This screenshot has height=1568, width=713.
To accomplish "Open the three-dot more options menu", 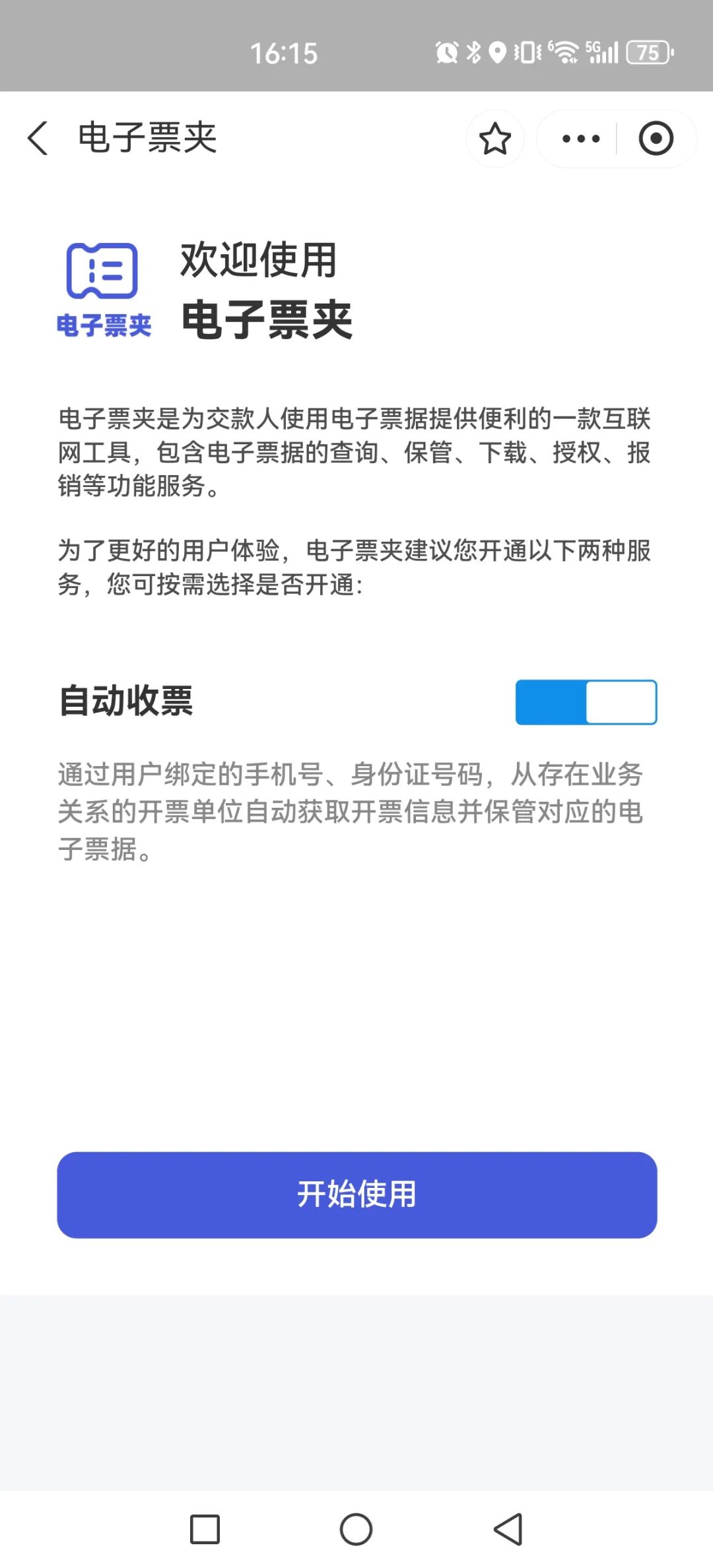I will [x=580, y=139].
